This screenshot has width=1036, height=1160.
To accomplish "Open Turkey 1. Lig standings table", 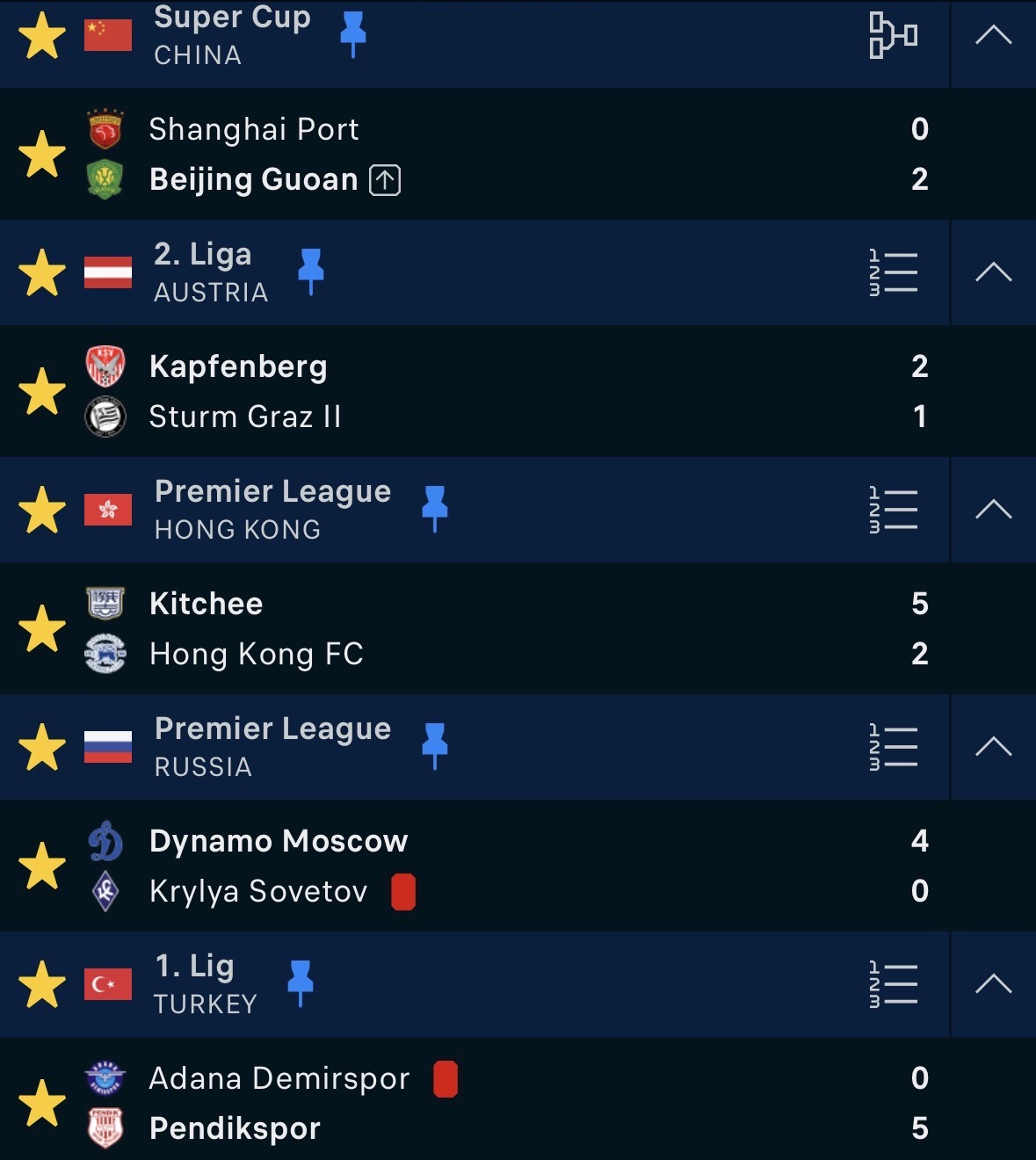I will coord(893,984).
